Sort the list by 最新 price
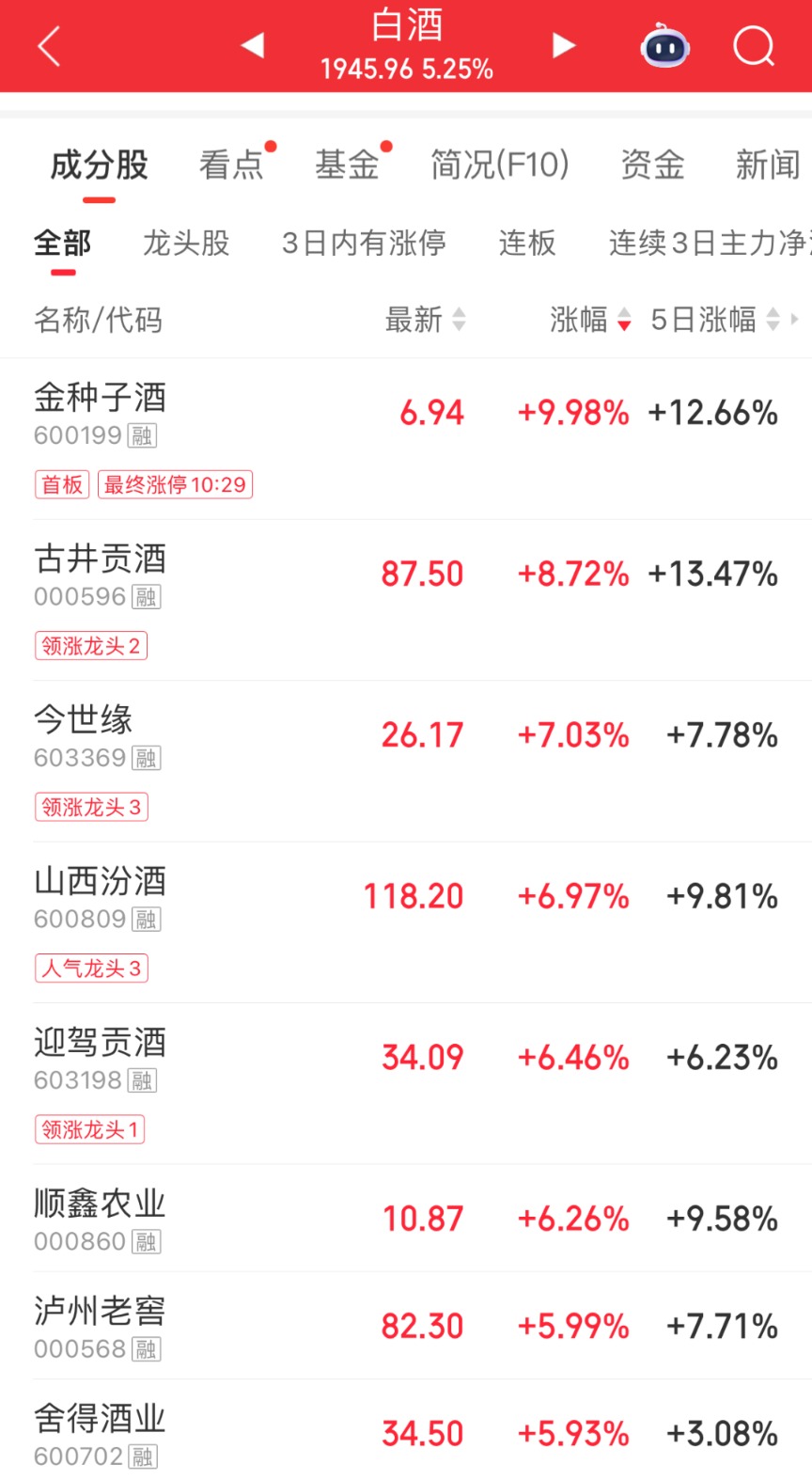 point(426,320)
